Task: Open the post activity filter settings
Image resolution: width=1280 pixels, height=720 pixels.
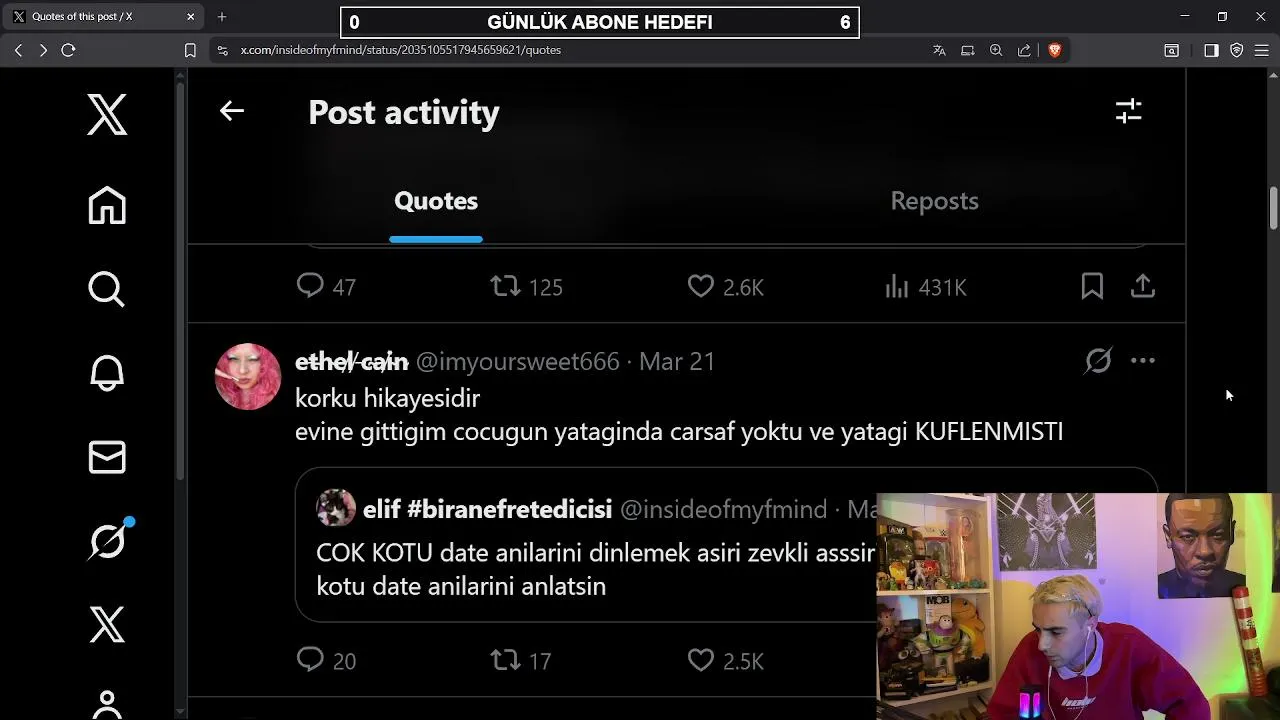Action: [x=1128, y=111]
